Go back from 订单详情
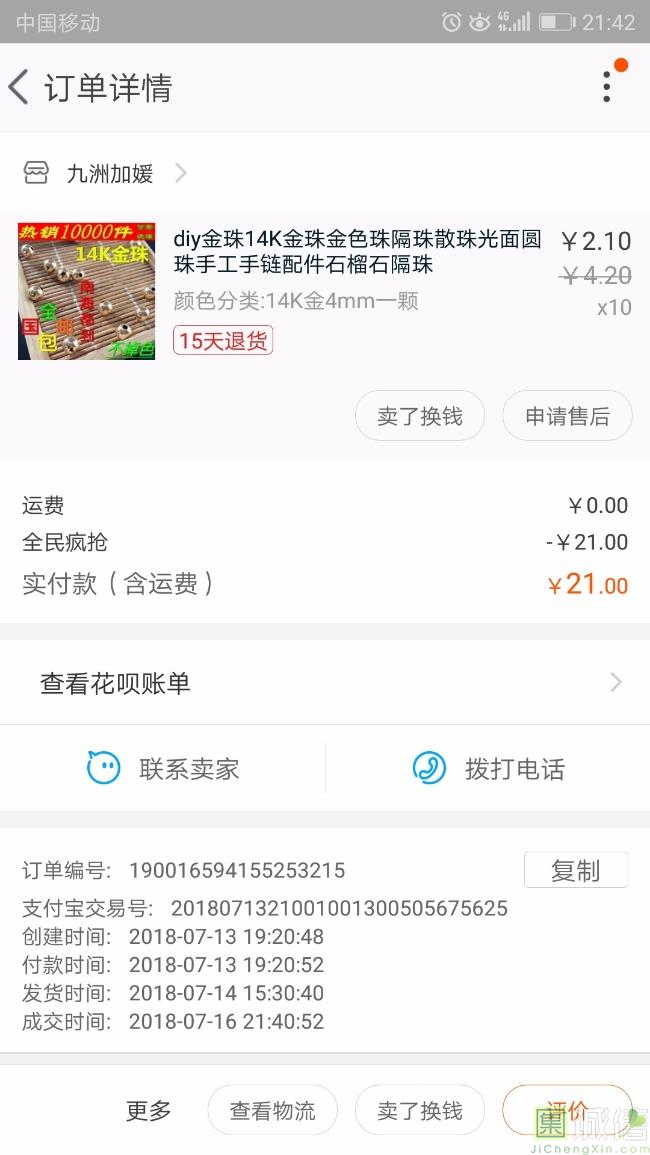Image resolution: width=650 pixels, height=1155 pixels. point(18,88)
